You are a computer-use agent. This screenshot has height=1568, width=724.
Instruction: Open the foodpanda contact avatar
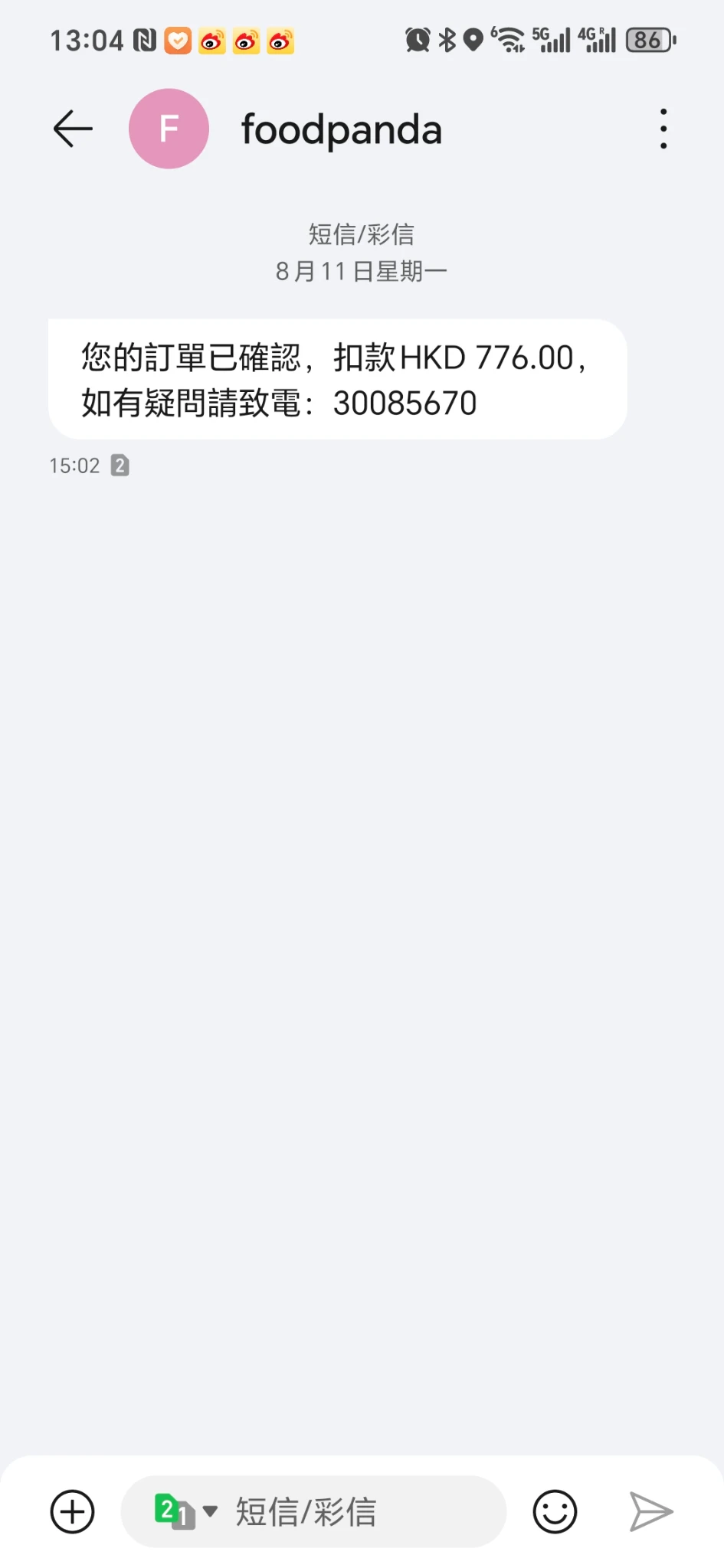tap(169, 129)
